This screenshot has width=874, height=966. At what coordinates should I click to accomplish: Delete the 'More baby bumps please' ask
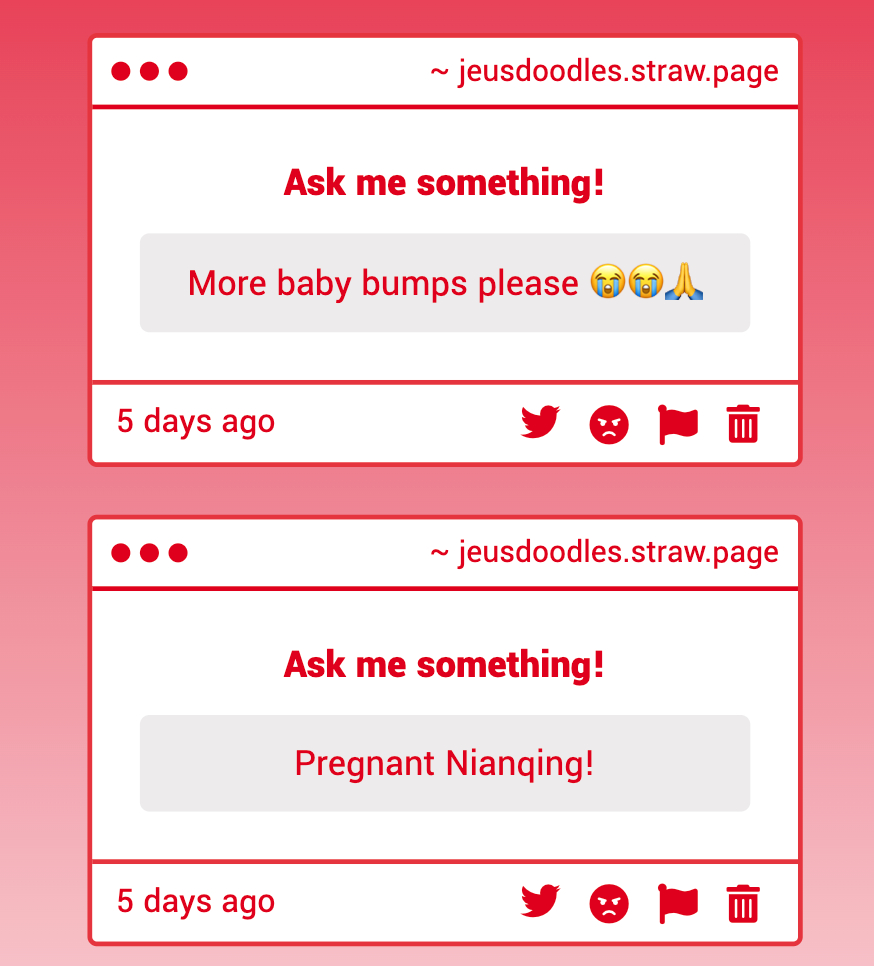(743, 424)
